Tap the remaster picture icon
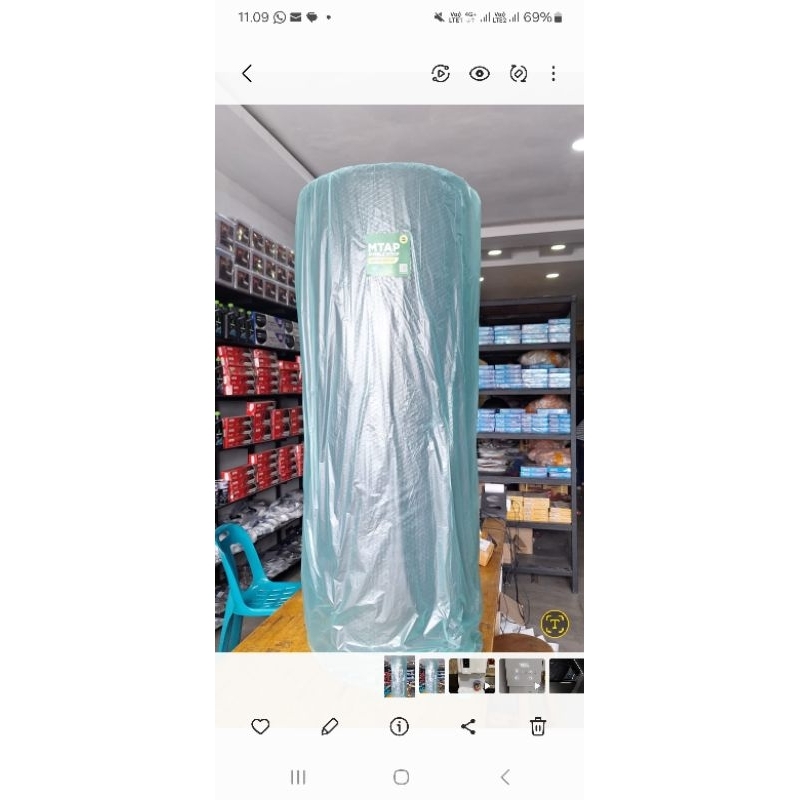Screen dimensions: 800x800 coord(518,73)
